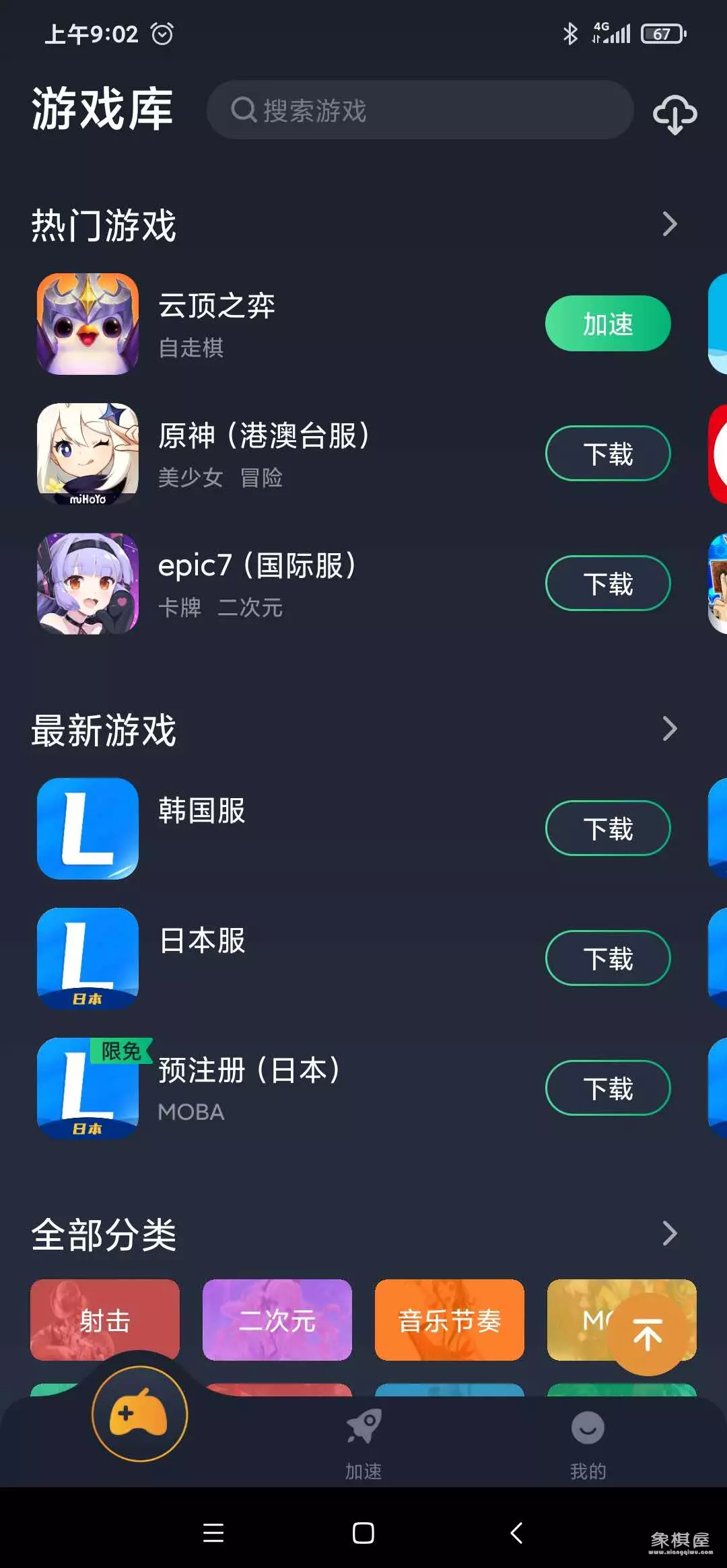Open the game library gamepad tab
This screenshot has width=727, height=1568.
pyautogui.click(x=139, y=1414)
